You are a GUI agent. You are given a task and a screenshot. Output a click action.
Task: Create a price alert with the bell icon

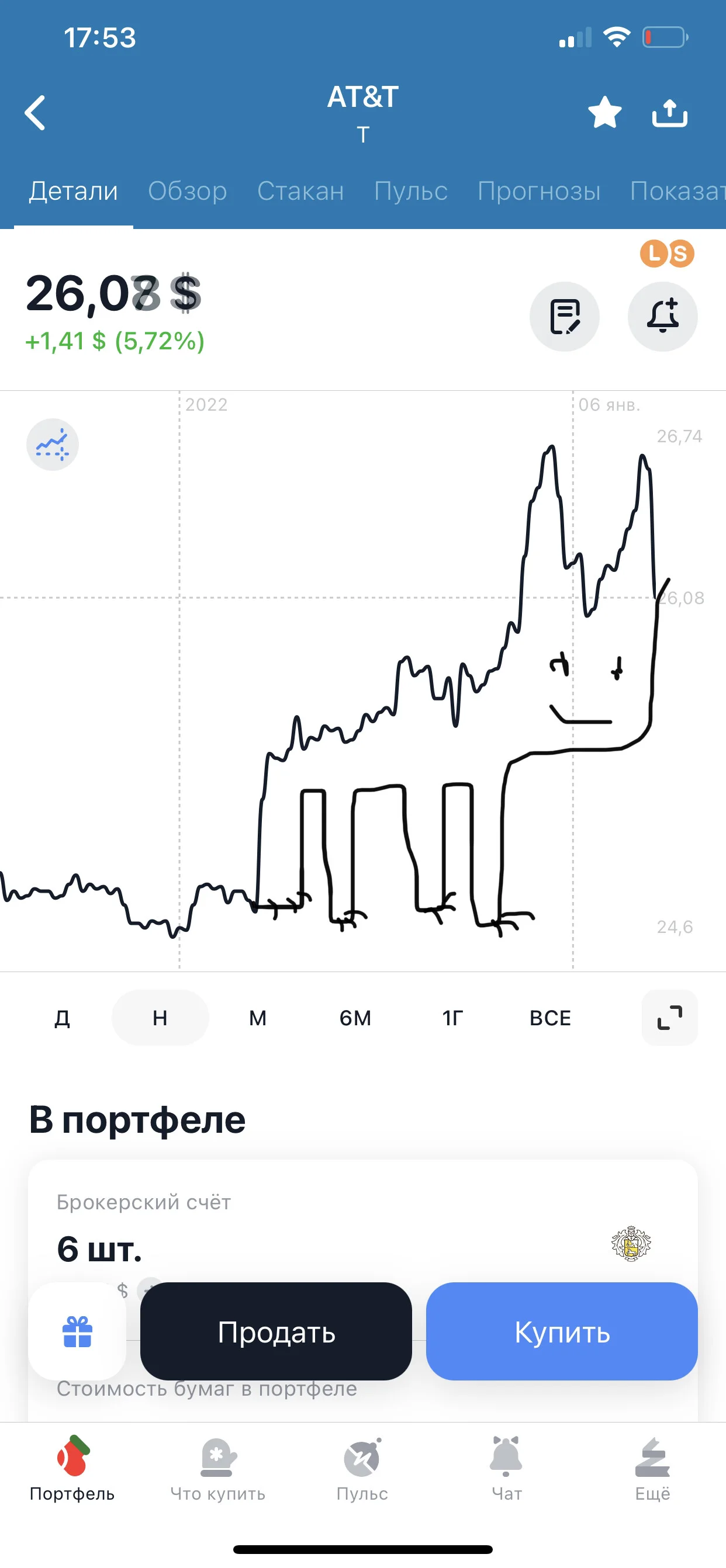click(x=663, y=317)
